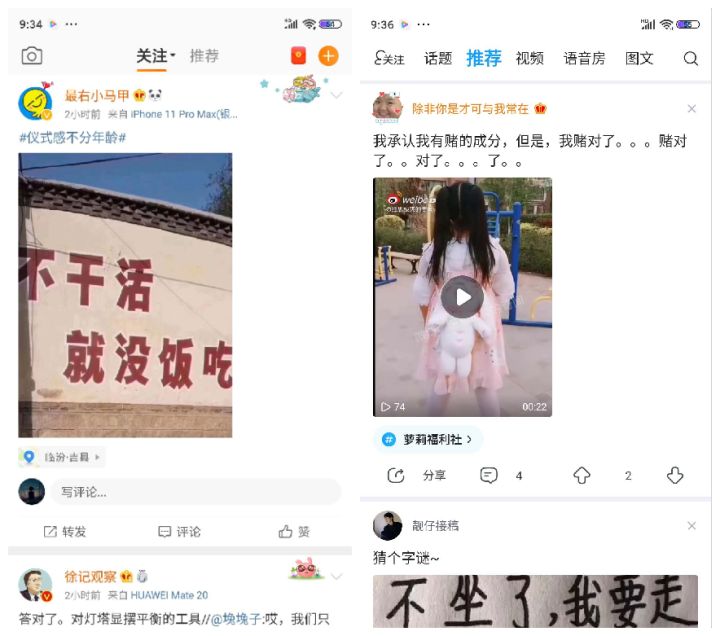Open 最右小马甲's profile avatar
The image size is (720, 636).
[x=36, y=103]
